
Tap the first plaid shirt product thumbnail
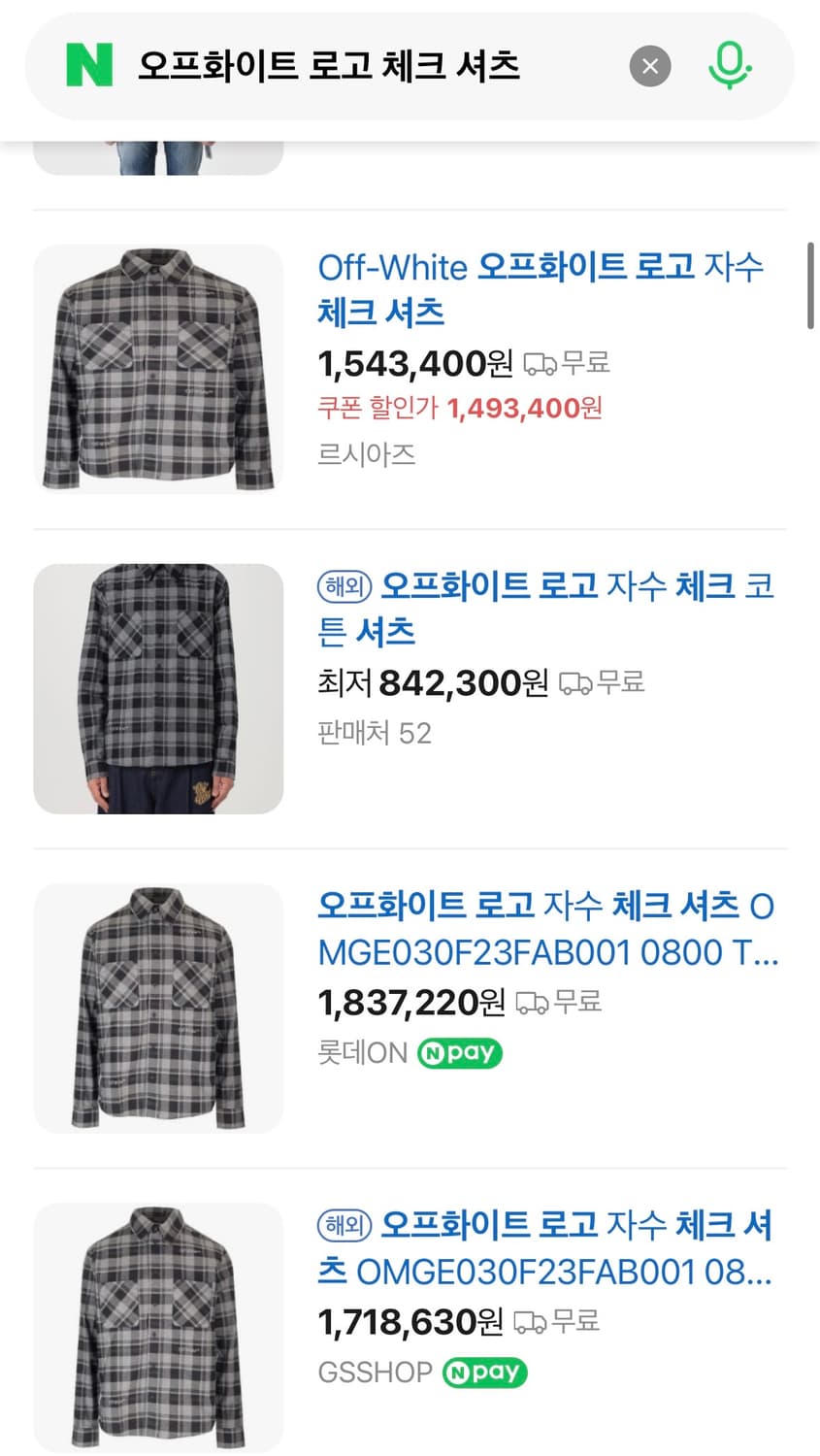[158, 368]
